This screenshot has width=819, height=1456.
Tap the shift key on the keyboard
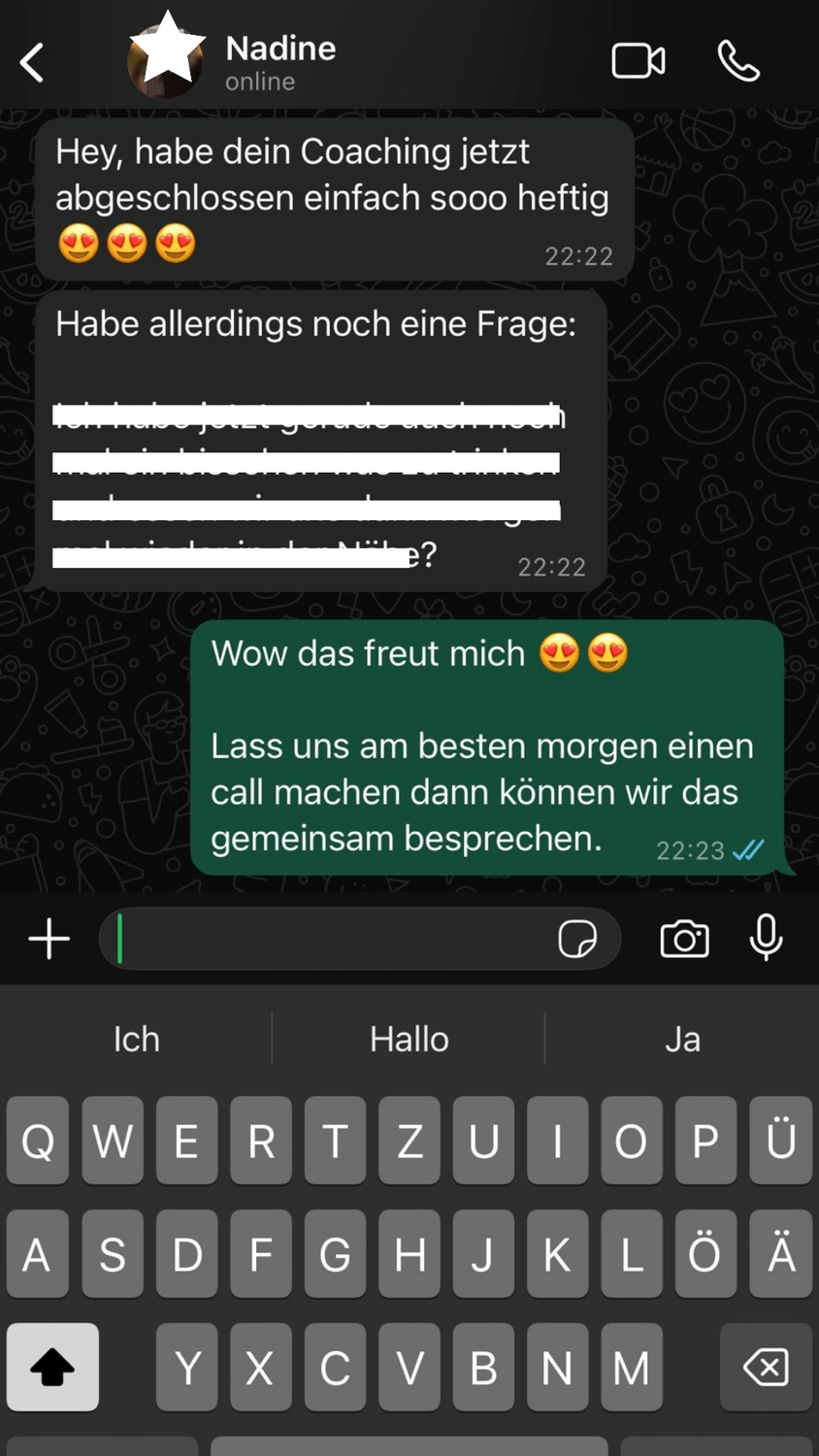[x=52, y=1367]
